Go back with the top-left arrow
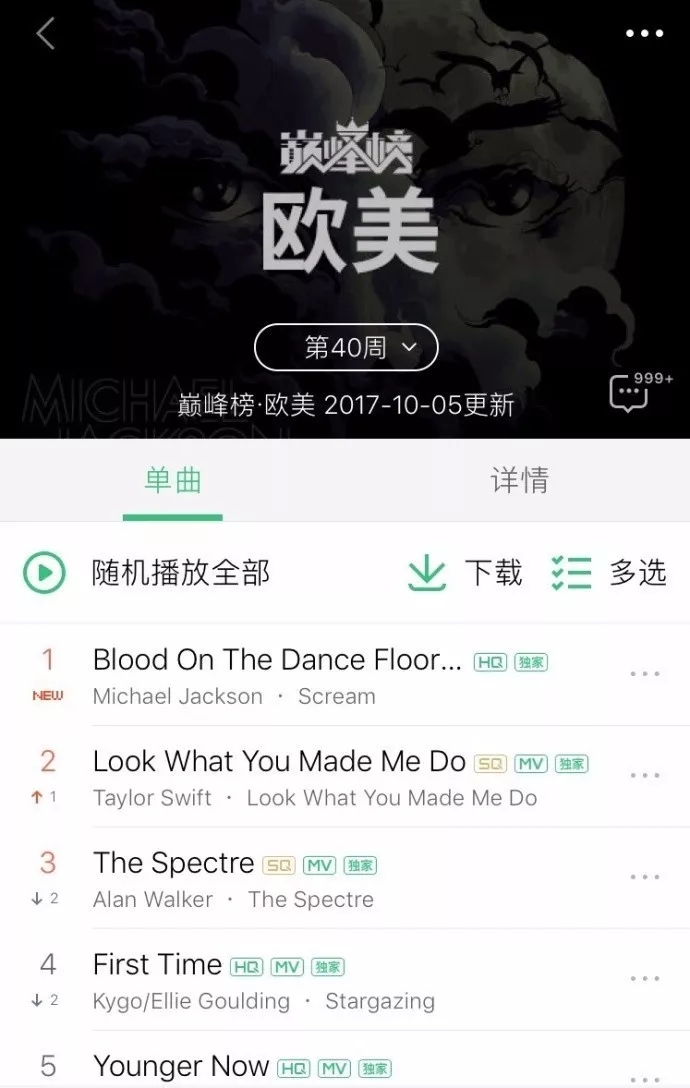 pos(45,34)
